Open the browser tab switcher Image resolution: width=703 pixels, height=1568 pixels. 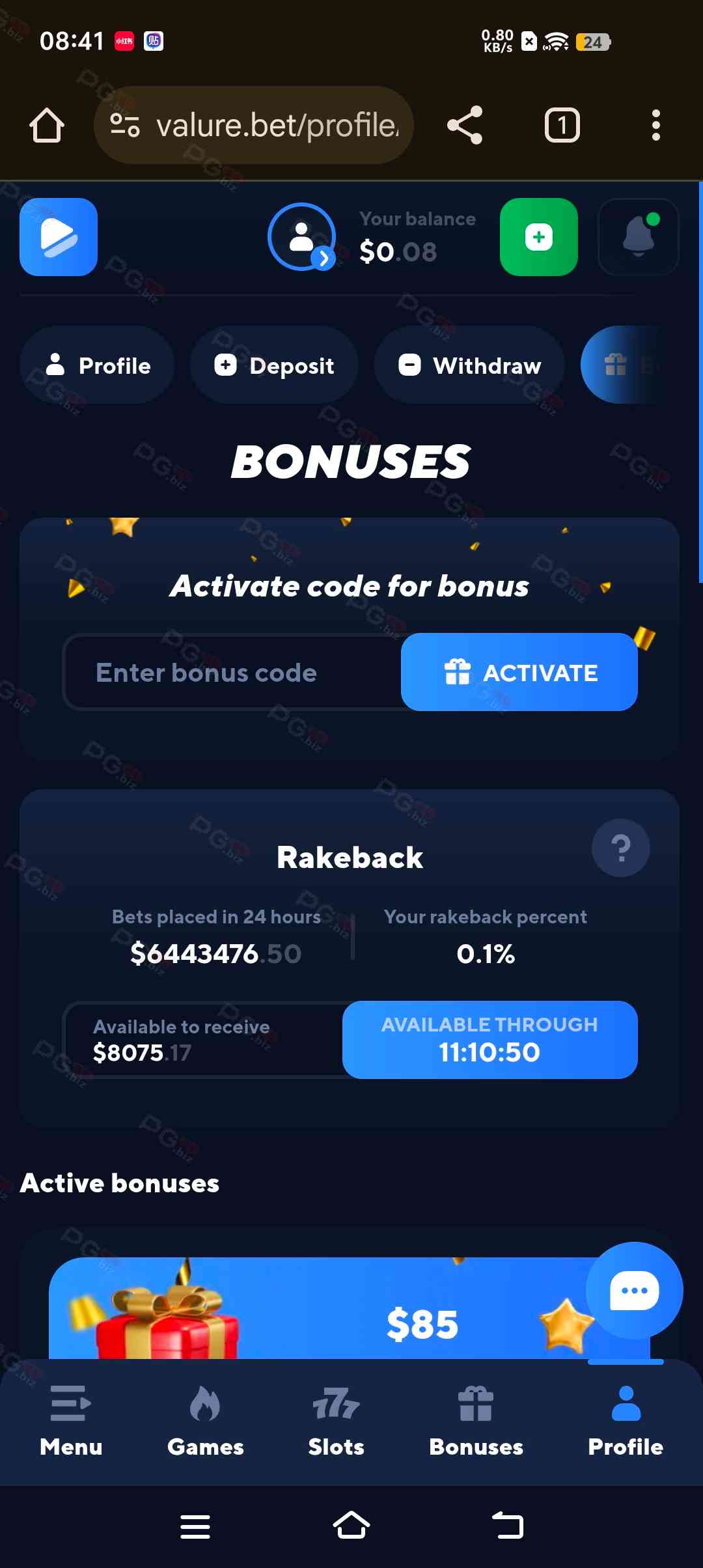tap(562, 125)
